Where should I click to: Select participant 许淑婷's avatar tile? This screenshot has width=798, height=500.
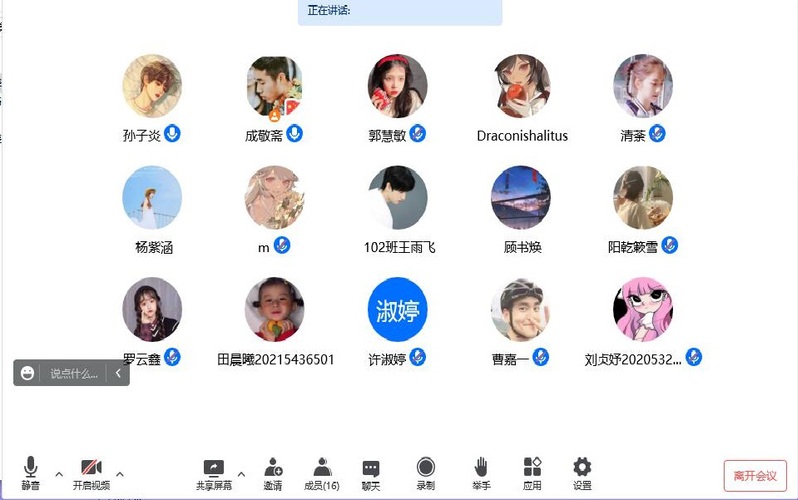pyautogui.click(x=397, y=309)
